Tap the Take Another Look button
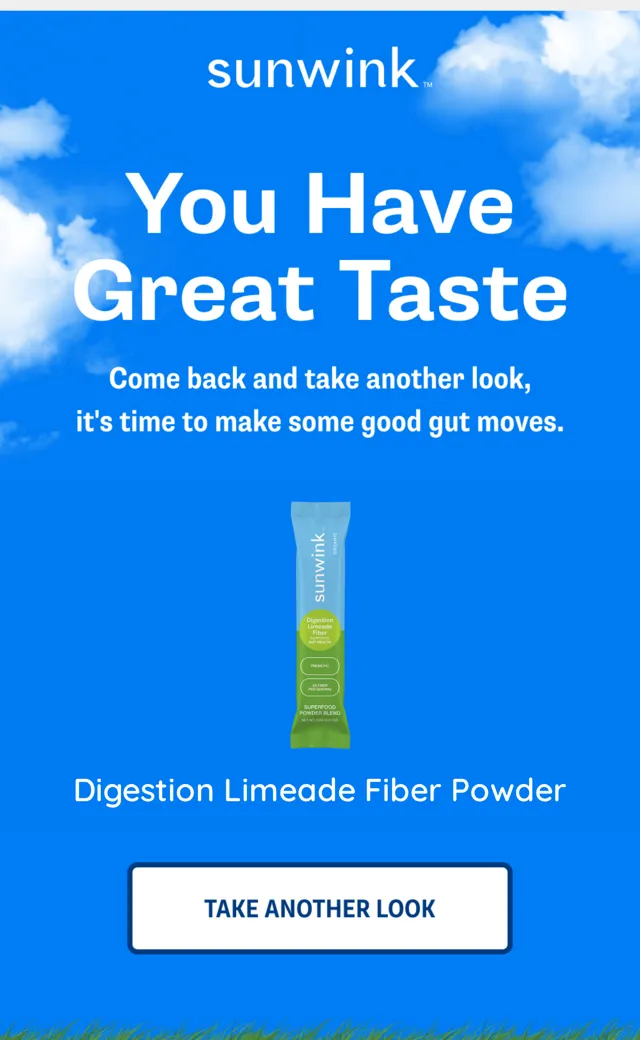 (x=320, y=908)
